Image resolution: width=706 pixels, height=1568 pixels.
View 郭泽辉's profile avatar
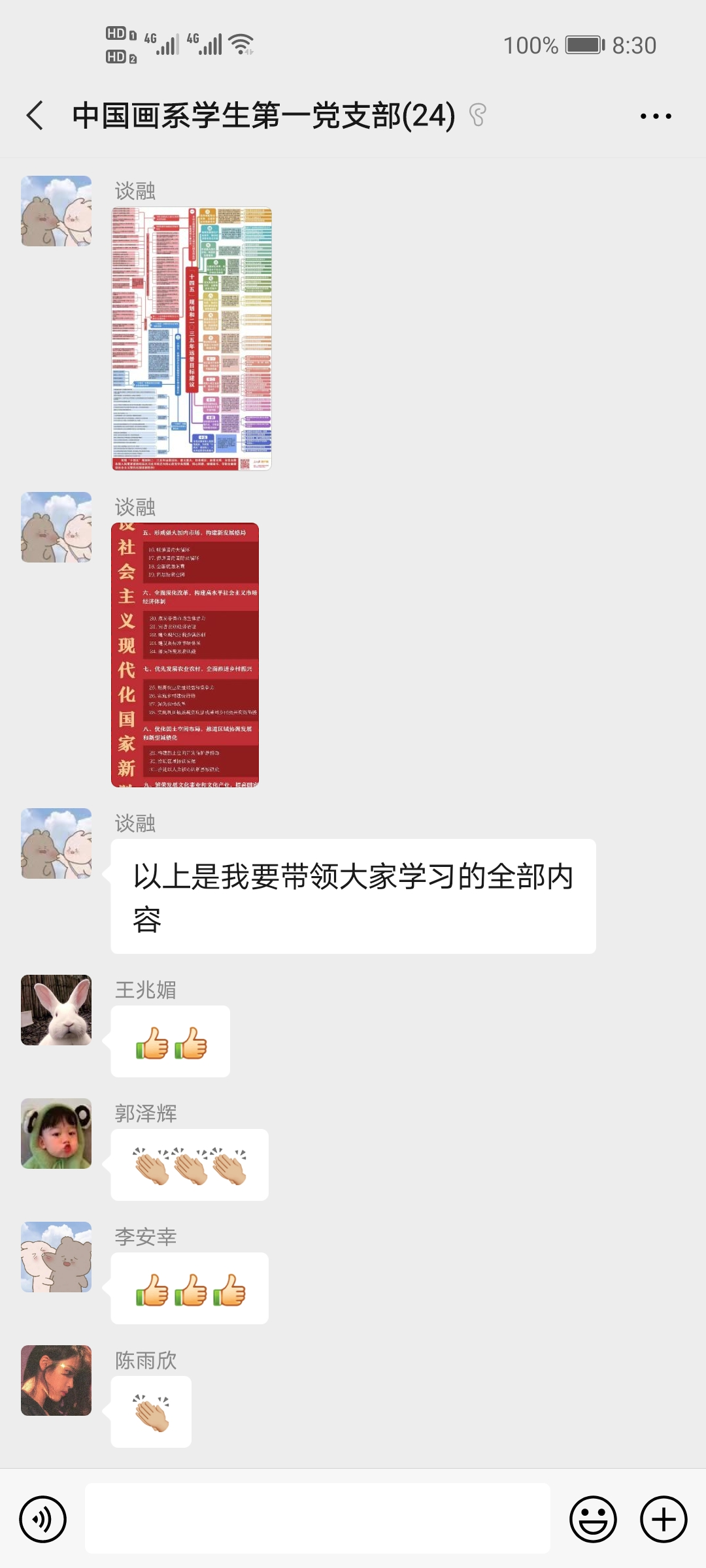pos(56,1134)
